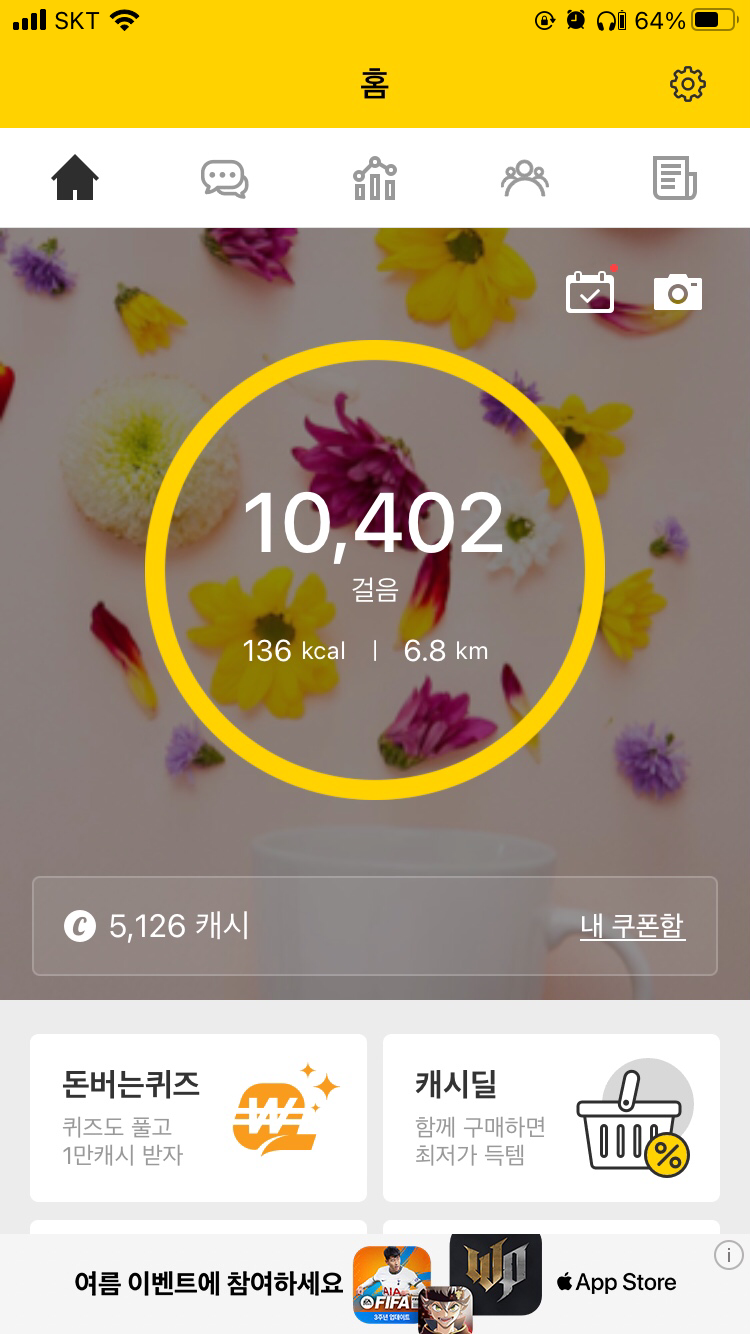Open the statistics chart tab
750x1334 pixels.
coord(375,179)
